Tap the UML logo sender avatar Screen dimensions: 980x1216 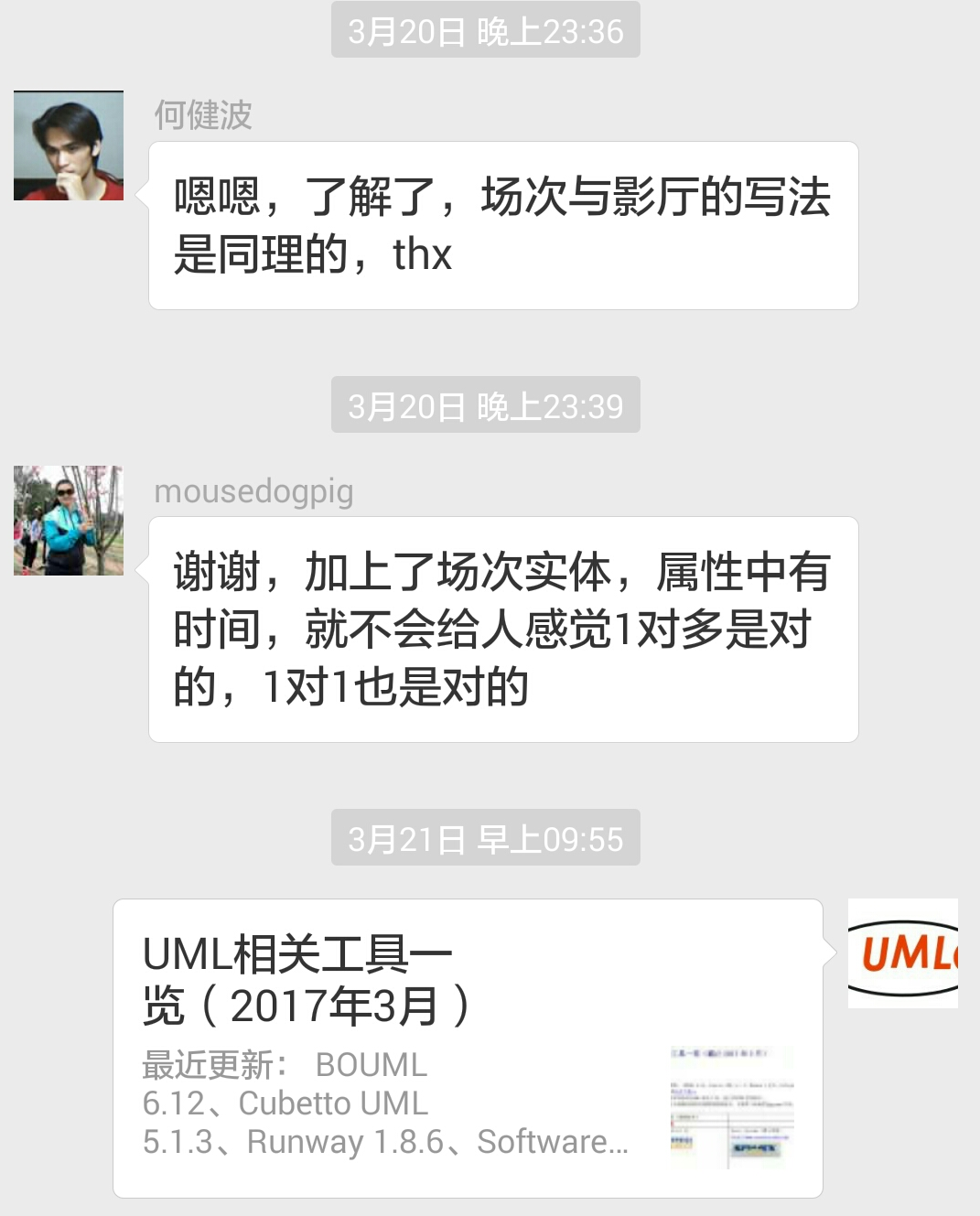click(x=902, y=953)
